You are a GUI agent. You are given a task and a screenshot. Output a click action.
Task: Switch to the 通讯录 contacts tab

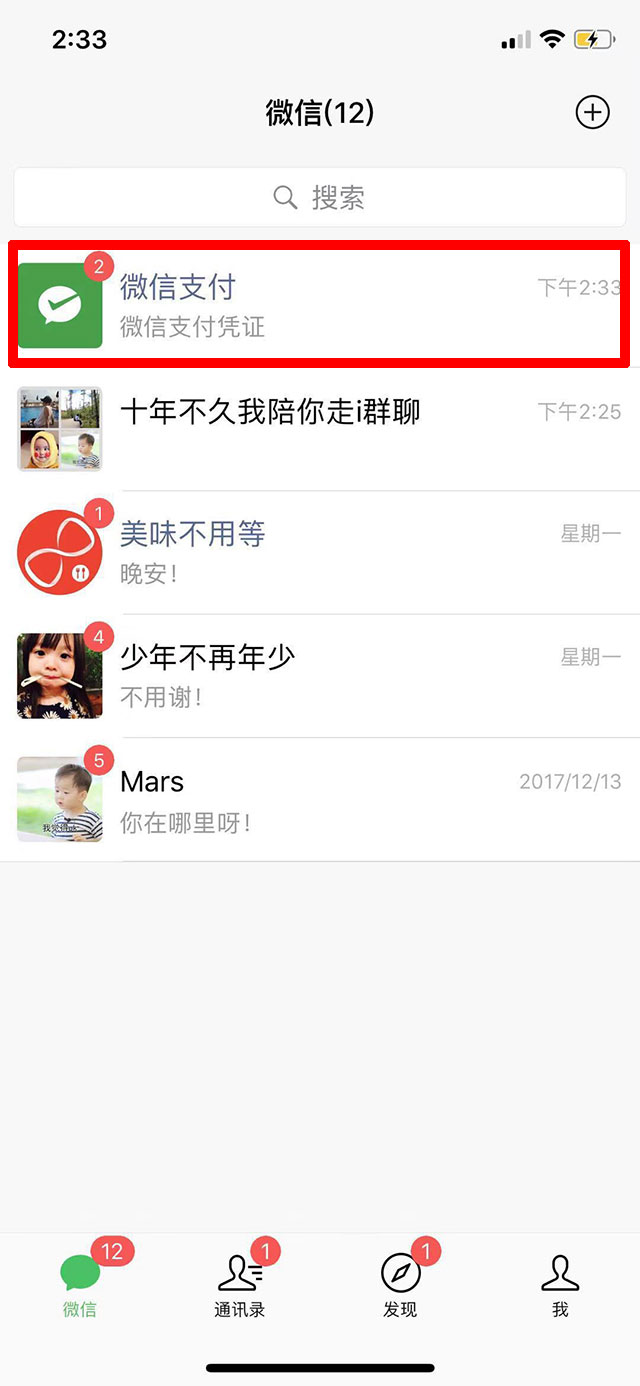click(x=240, y=1285)
